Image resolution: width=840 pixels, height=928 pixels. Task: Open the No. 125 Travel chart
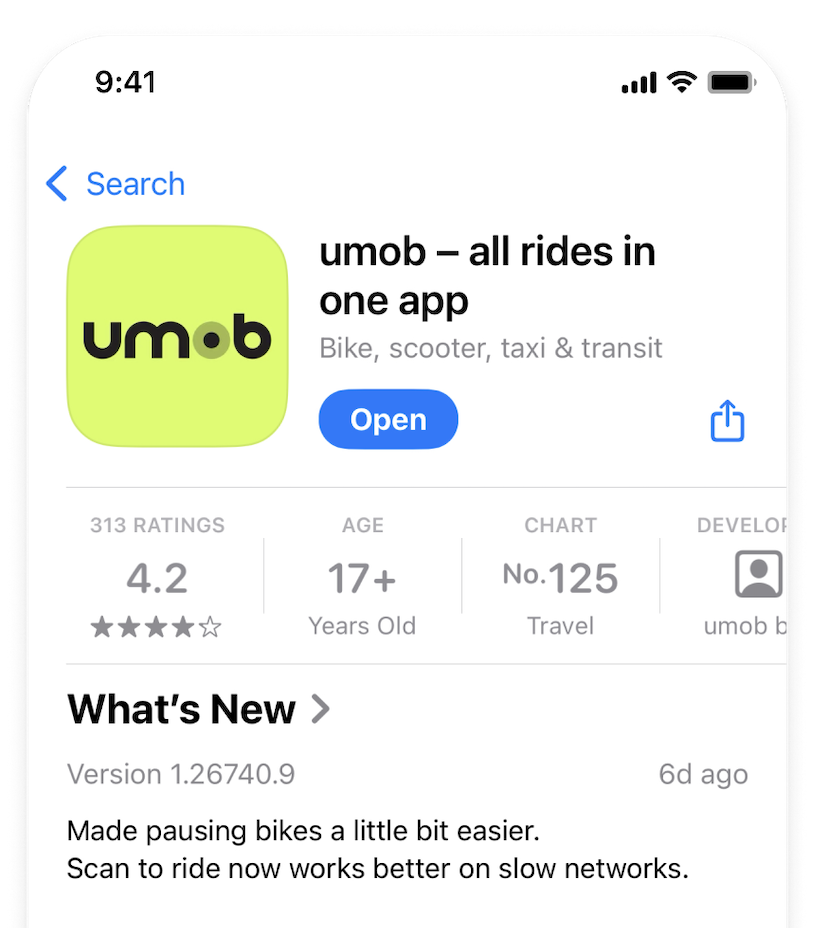click(560, 579)
